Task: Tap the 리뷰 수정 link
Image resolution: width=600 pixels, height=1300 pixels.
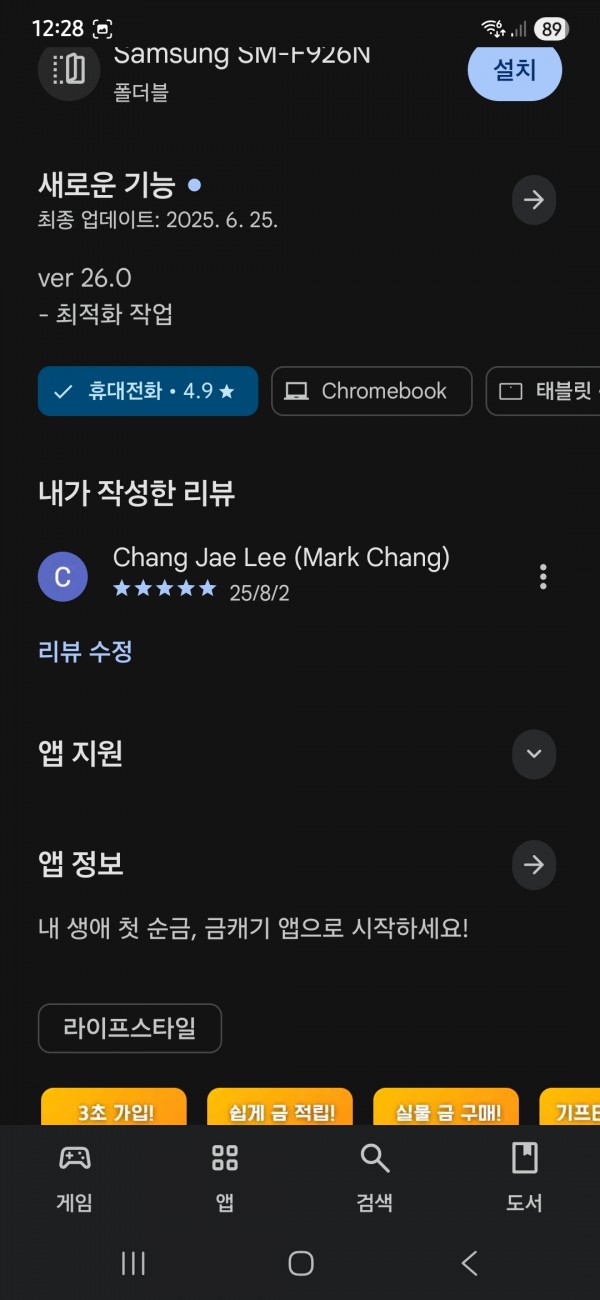Action: point(85,652)
